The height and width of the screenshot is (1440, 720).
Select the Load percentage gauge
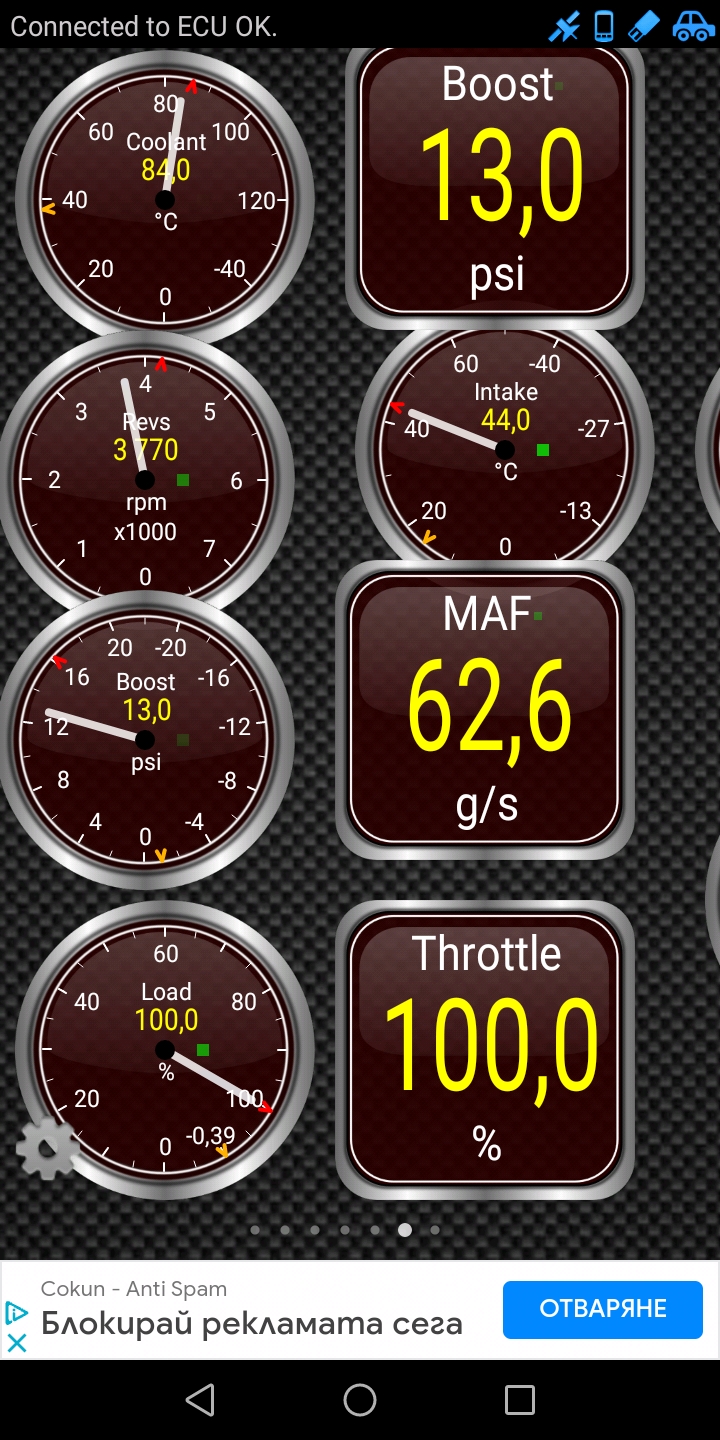point(165,1049)
